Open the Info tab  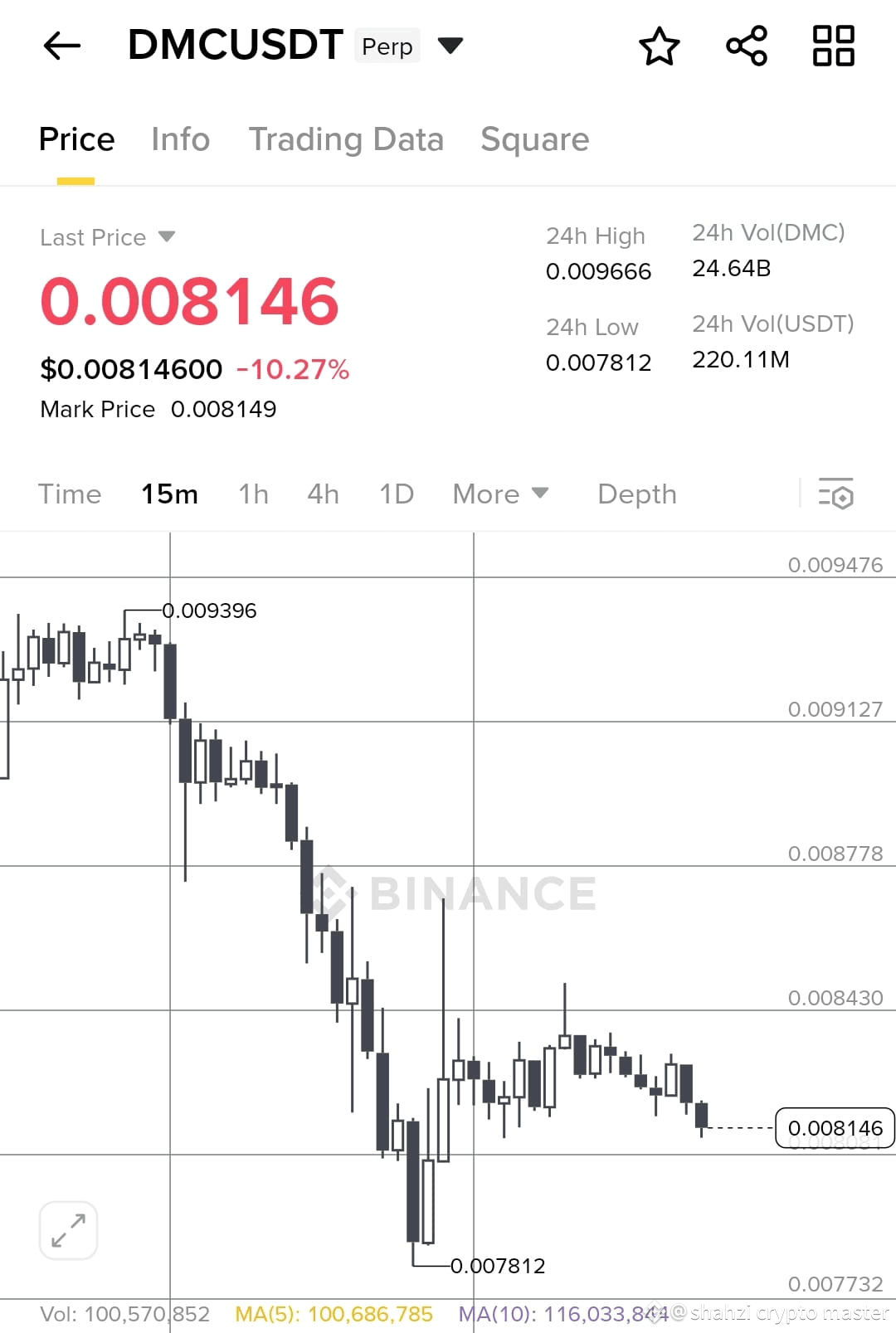(180, 139)
